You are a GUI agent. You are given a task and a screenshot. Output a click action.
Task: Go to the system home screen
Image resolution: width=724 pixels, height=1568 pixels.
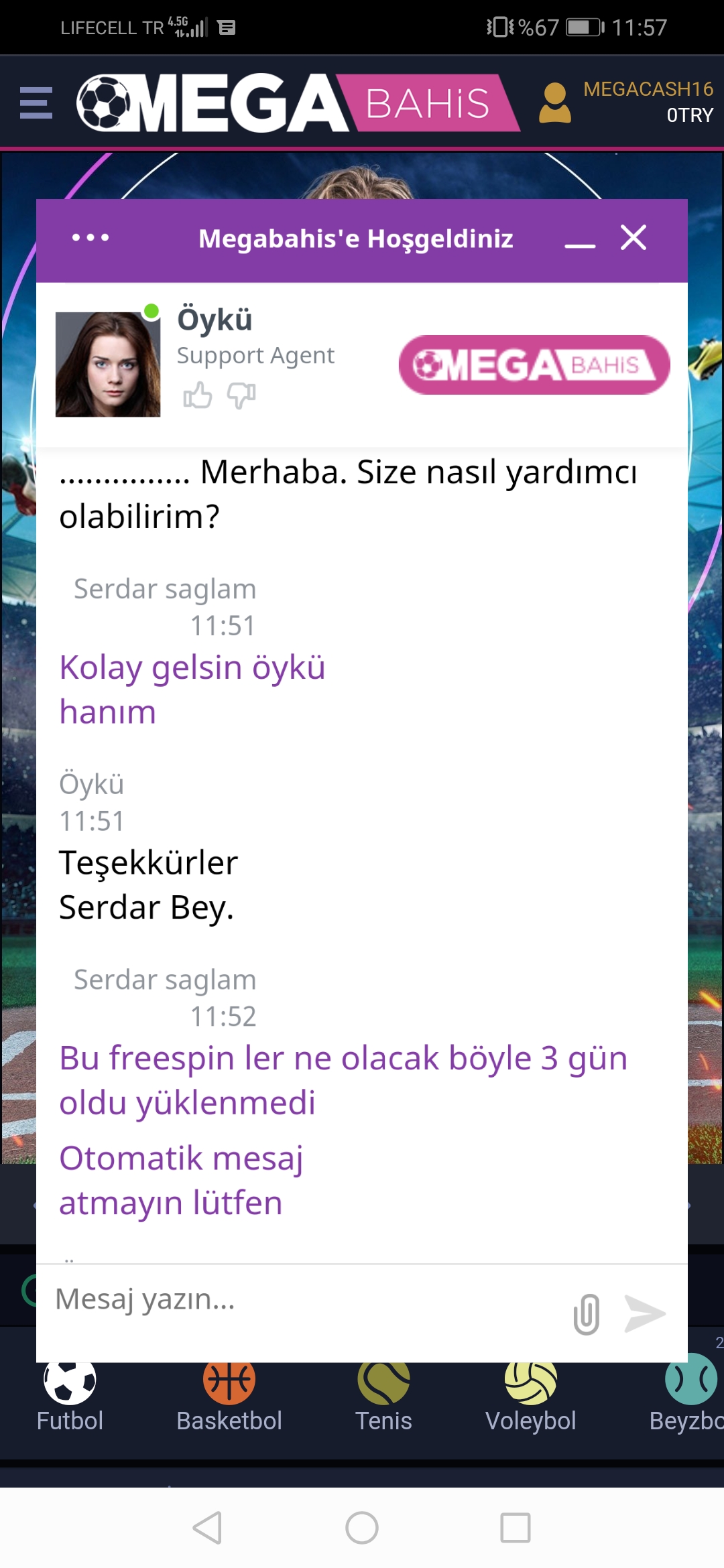point(362,1528)
